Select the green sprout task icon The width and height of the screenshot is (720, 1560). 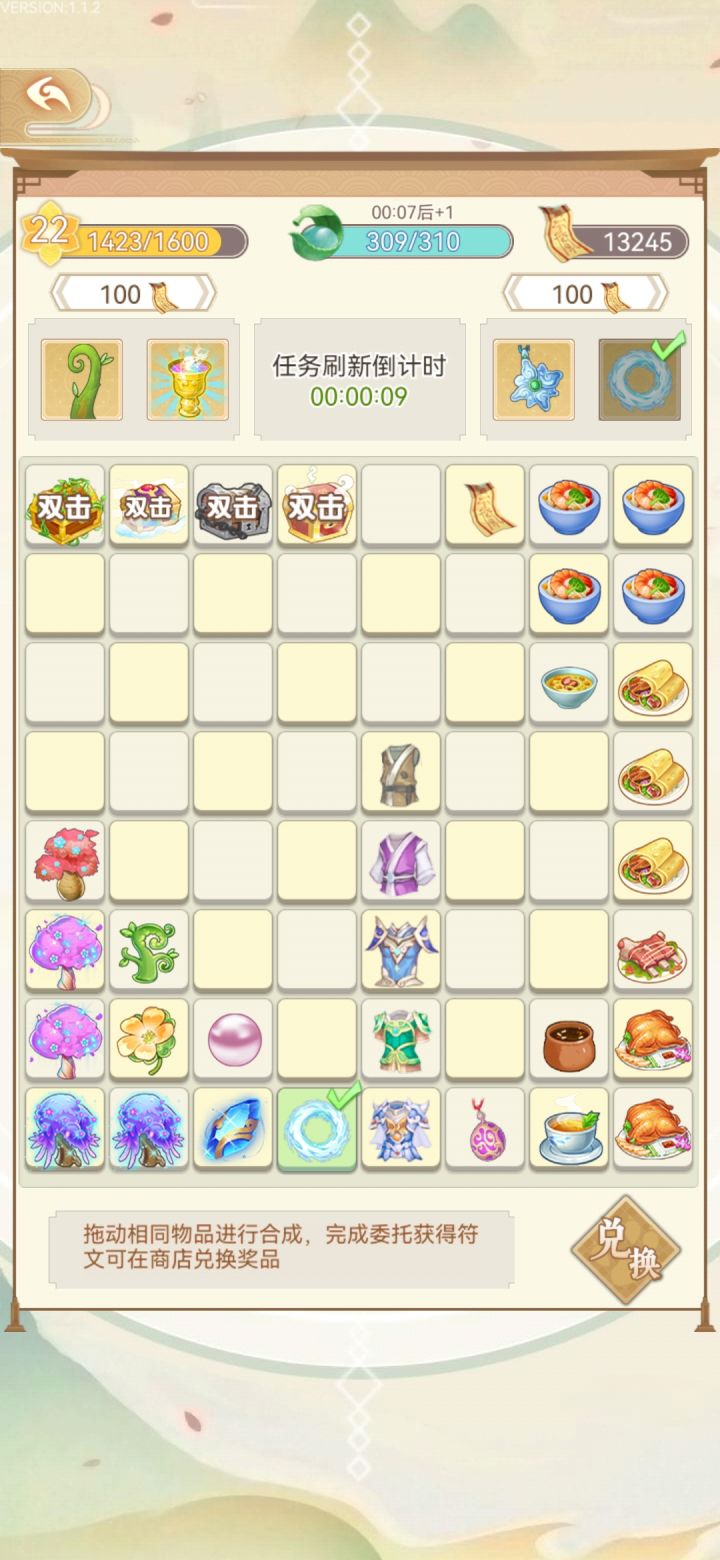(x=78, y=380)
